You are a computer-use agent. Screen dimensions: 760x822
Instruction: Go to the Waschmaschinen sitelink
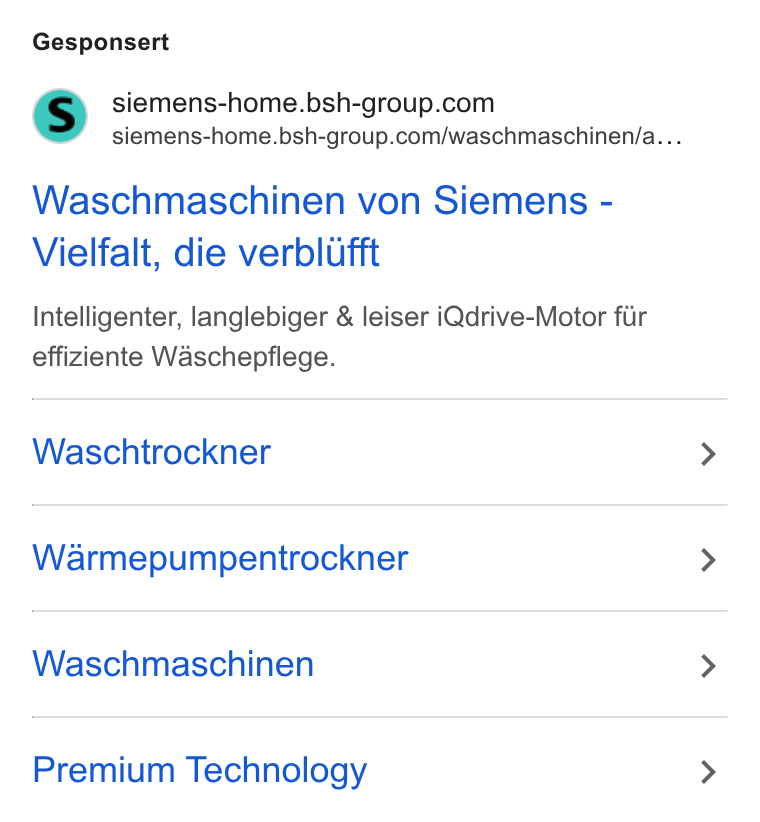[x=379, y=664]
